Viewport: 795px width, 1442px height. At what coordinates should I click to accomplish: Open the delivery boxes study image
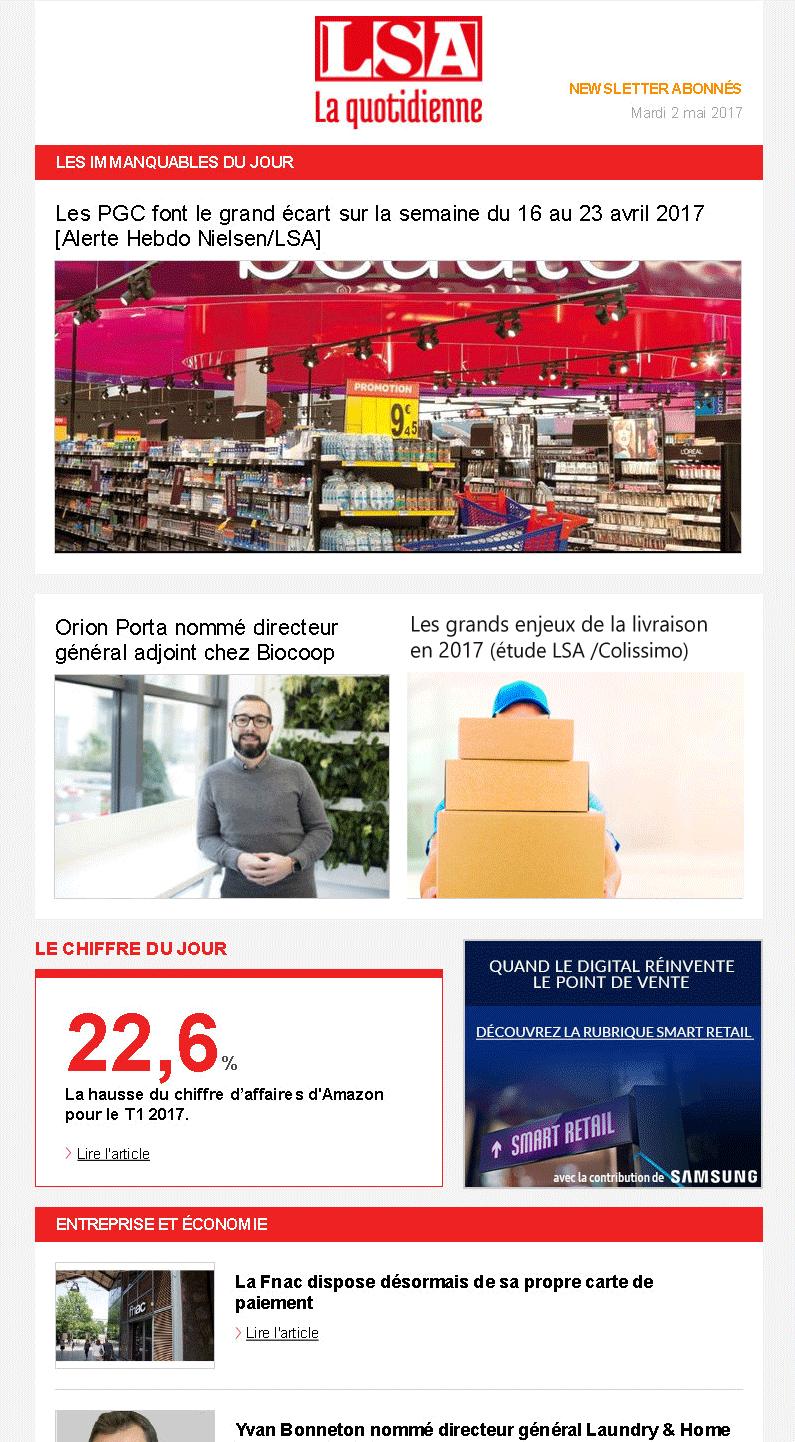[575, 786]
